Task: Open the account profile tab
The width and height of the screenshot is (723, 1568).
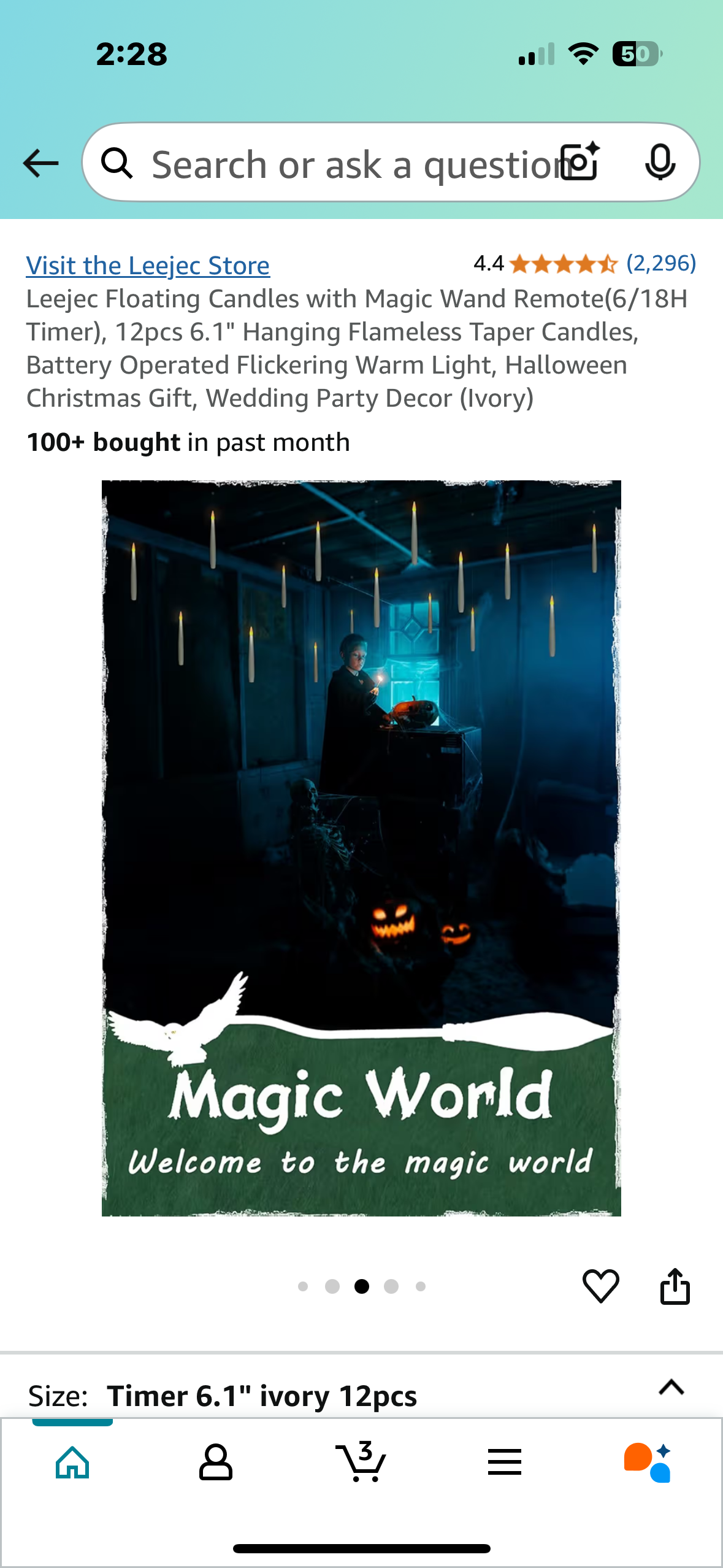Action: 216,1462
